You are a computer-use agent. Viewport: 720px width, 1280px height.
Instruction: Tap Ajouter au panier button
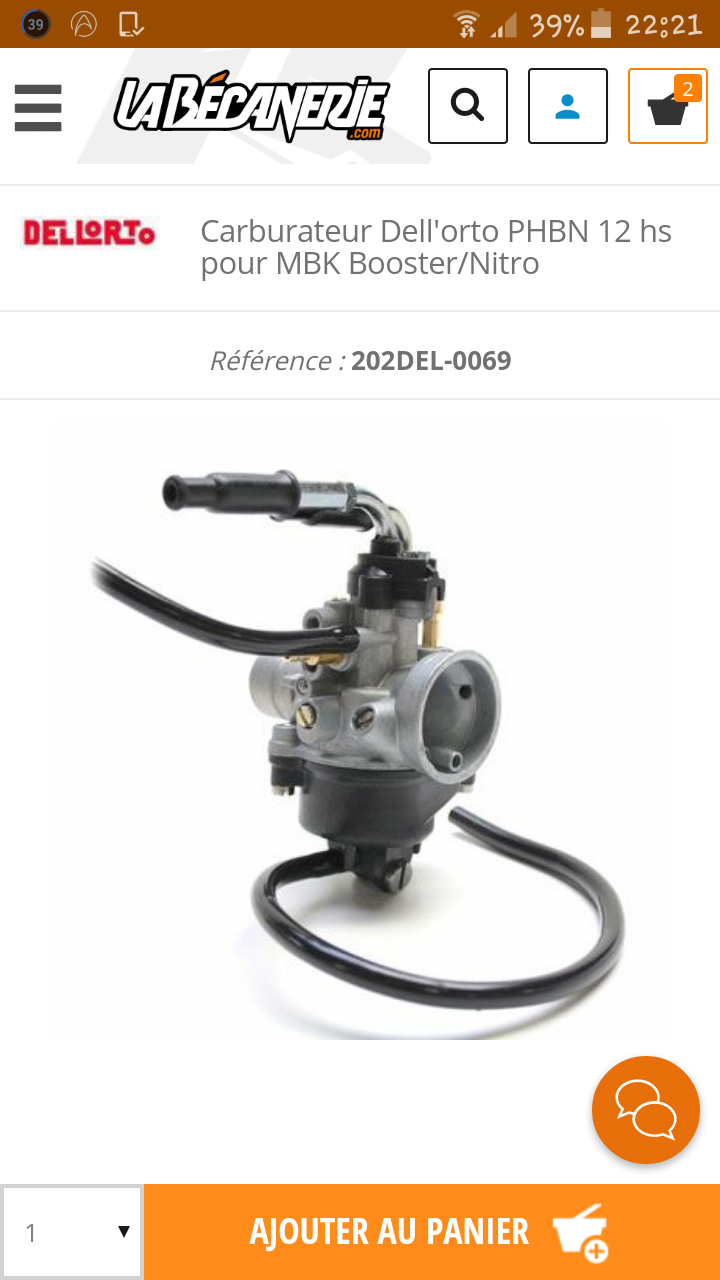point(431,1232)
